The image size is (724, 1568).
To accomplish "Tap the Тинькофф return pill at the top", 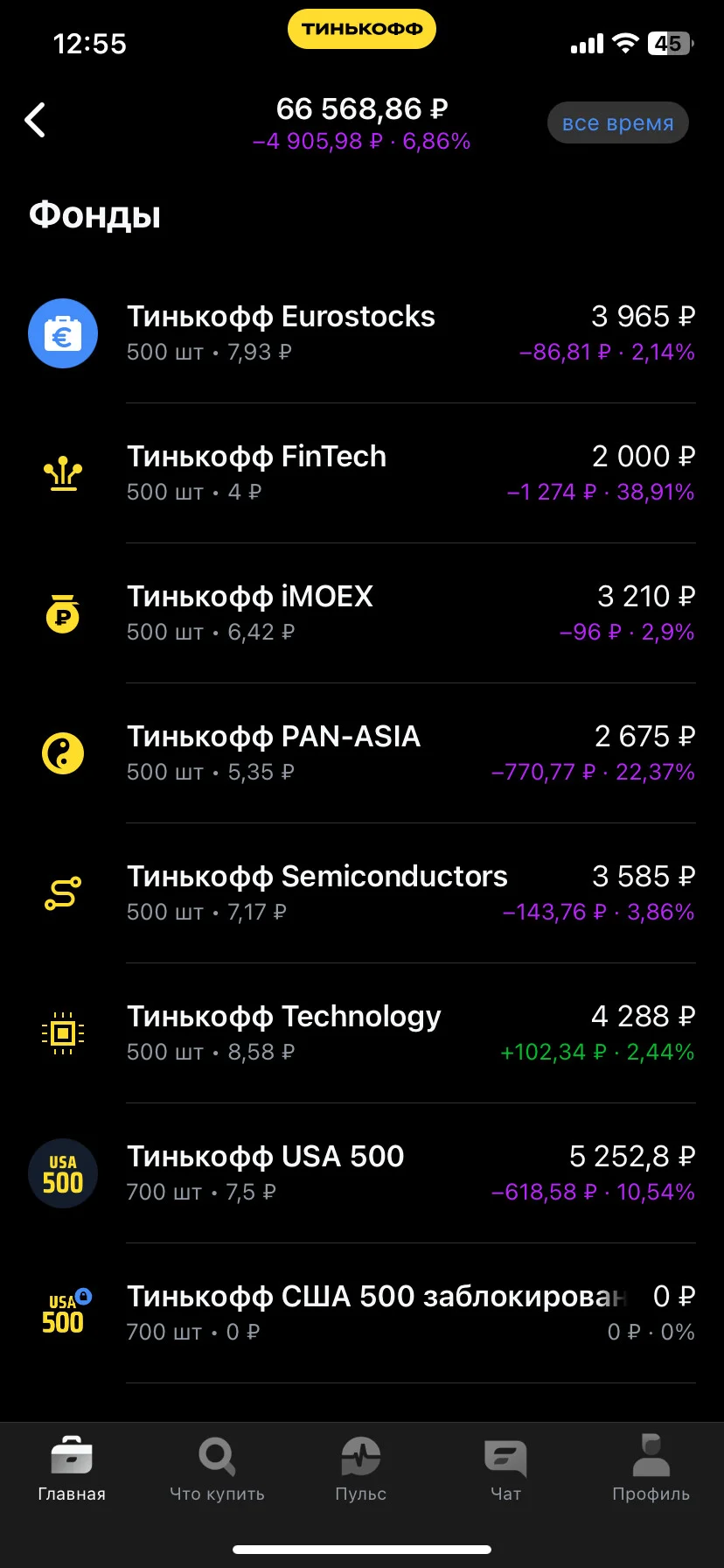I will tap(362, 29).
